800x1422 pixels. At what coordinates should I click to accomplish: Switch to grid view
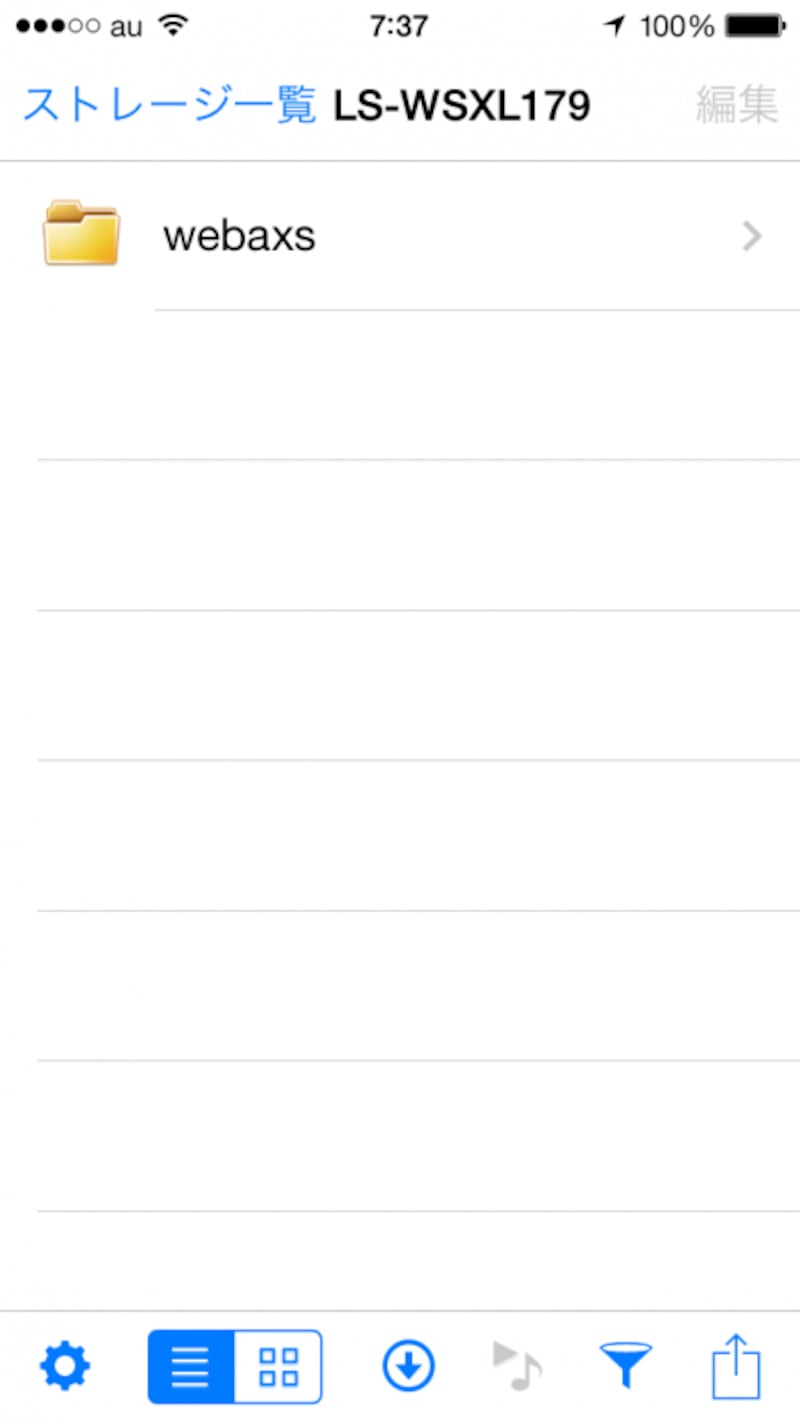278,1366
